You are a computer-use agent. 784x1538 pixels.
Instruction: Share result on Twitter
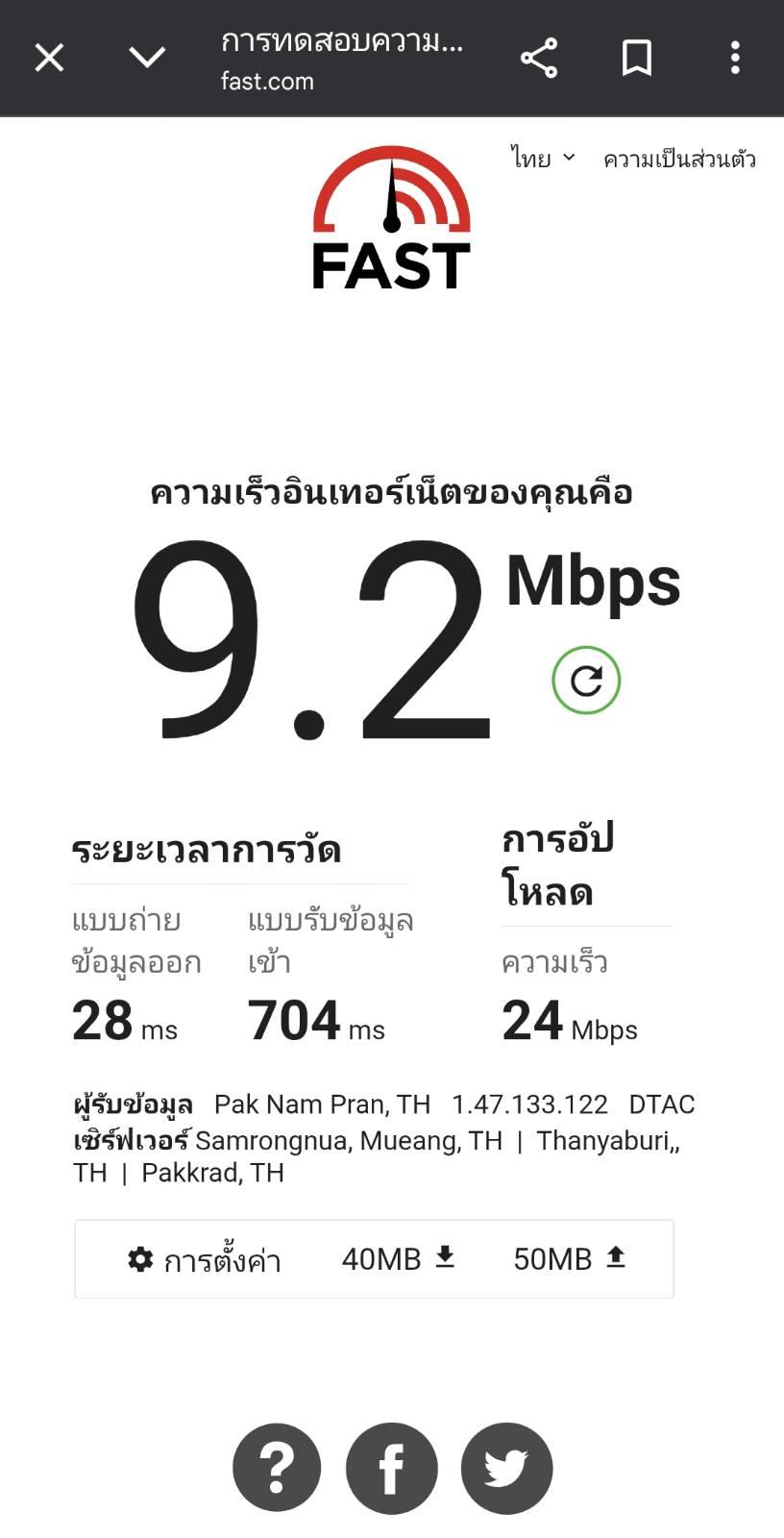(x=506, y=1468)
